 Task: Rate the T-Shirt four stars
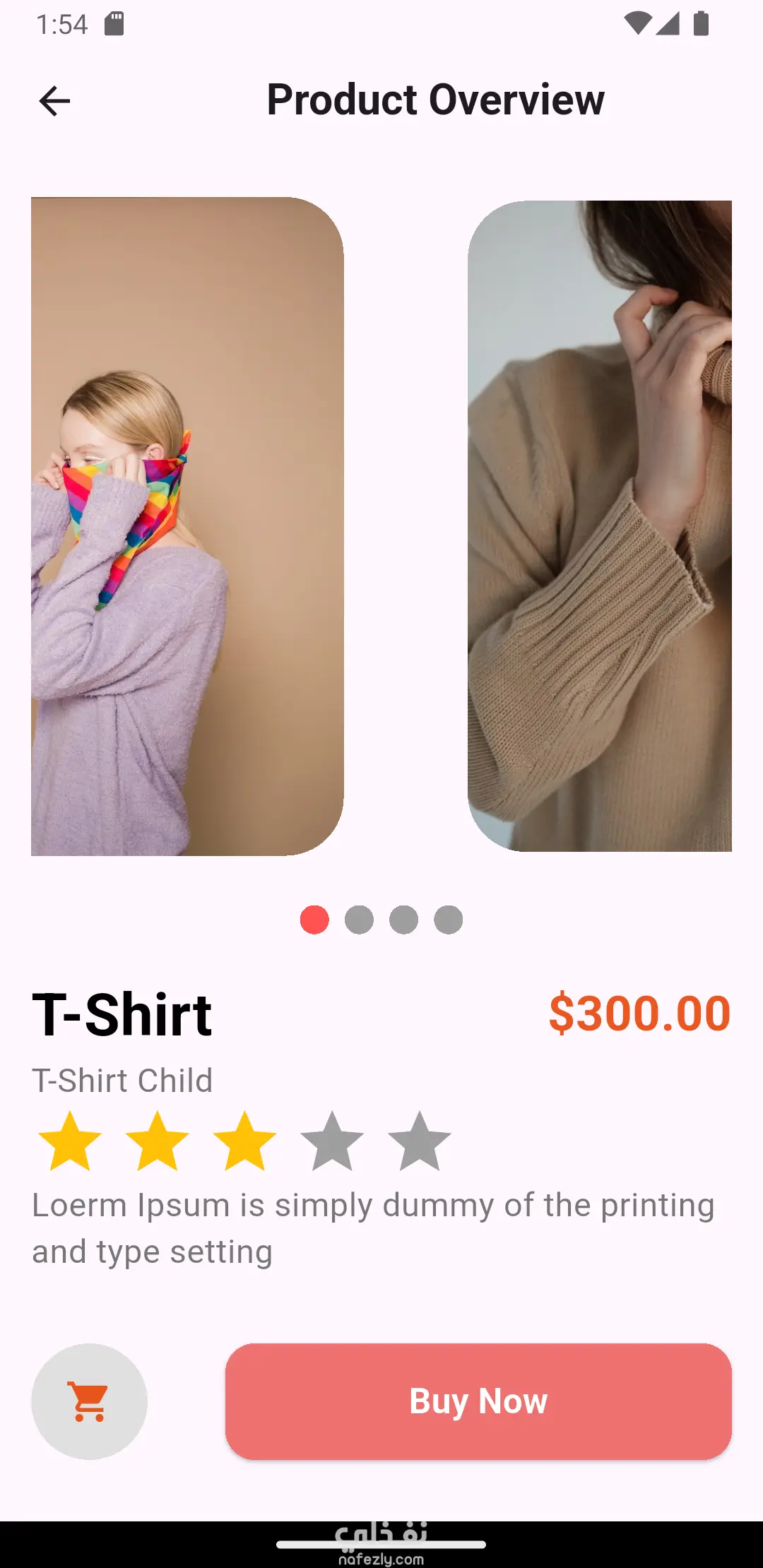click(332, 1141)
